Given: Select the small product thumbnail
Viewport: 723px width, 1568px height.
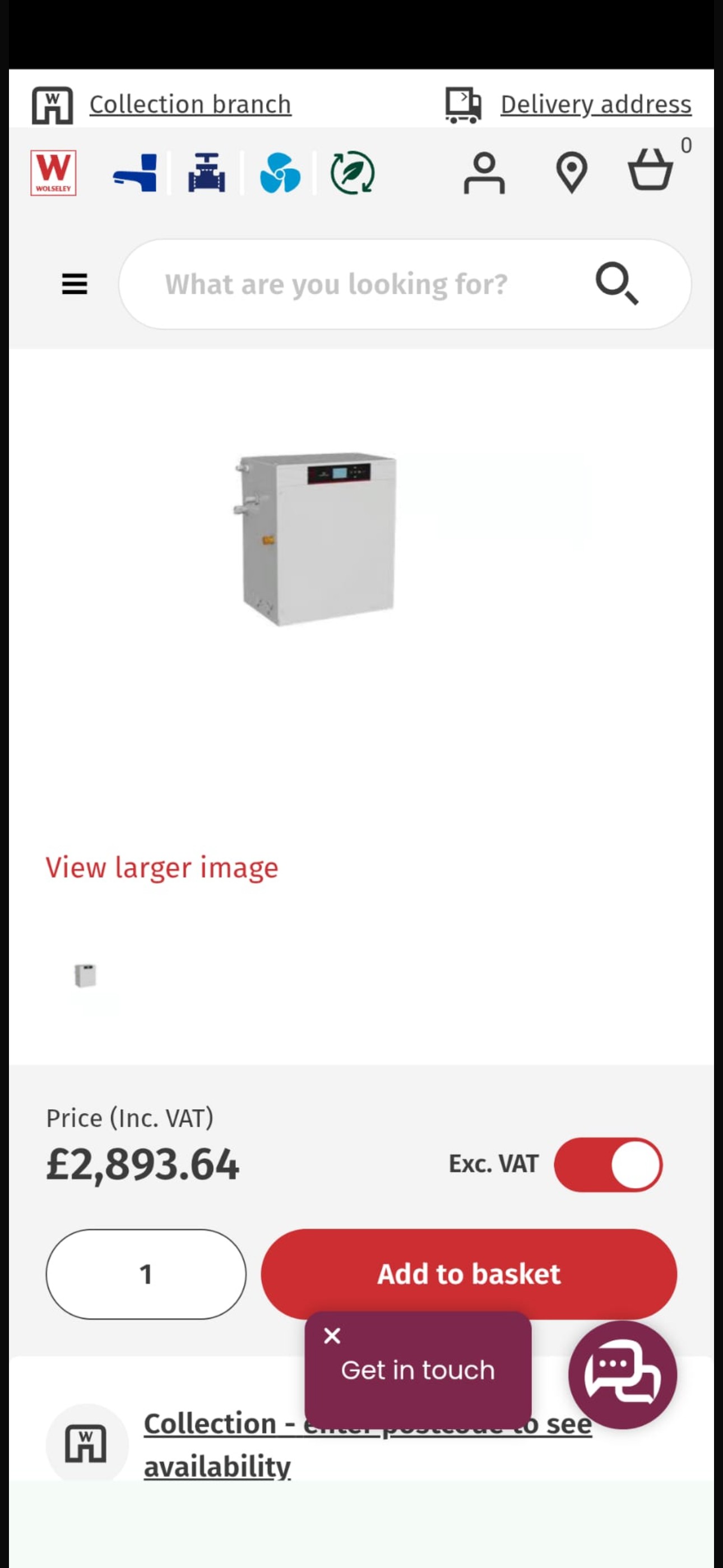Looking at the screenshot, I should point(85,976).
